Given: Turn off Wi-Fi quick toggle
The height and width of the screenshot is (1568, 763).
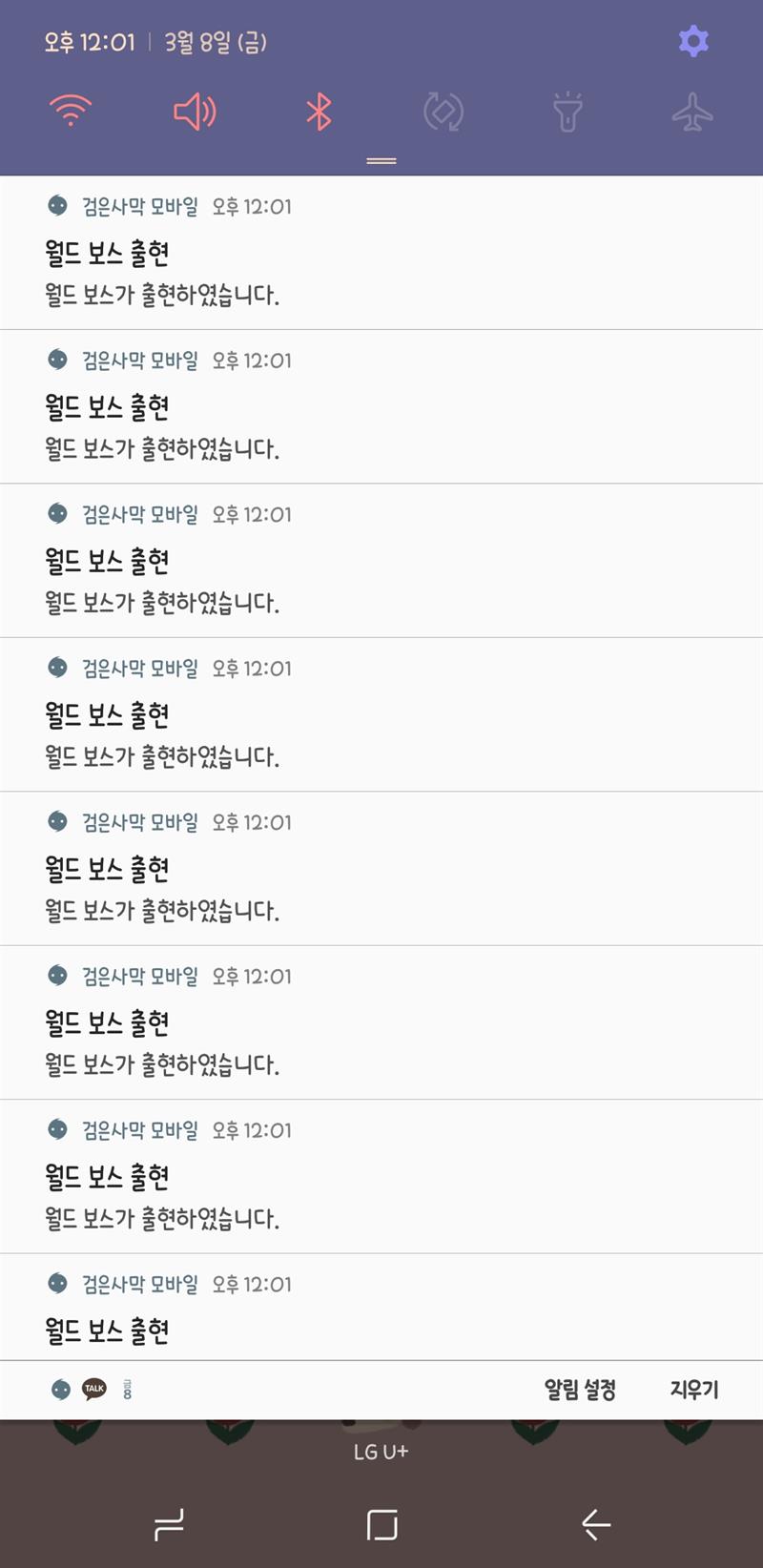Looking at the screenshot, I should point(71,112).
